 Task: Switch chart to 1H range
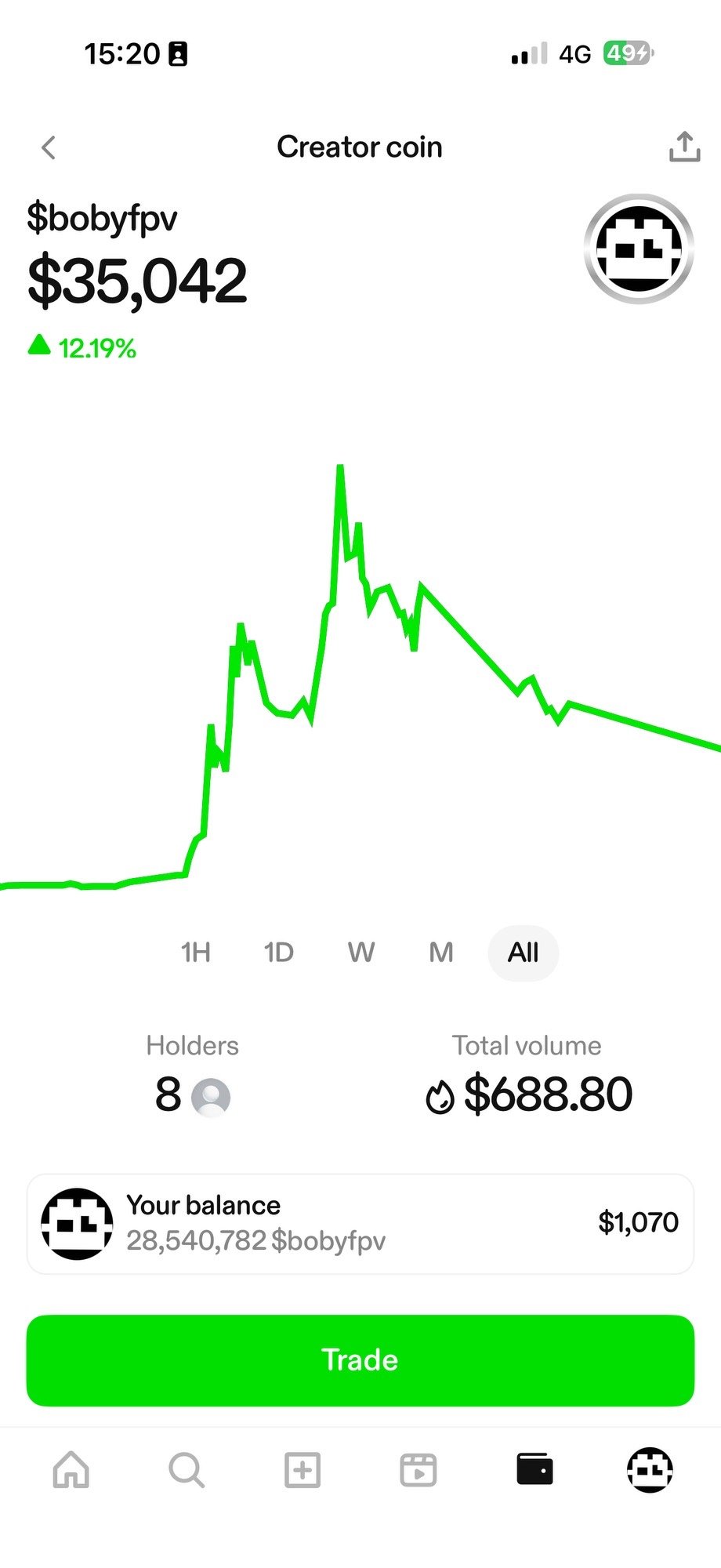point(195,953)
